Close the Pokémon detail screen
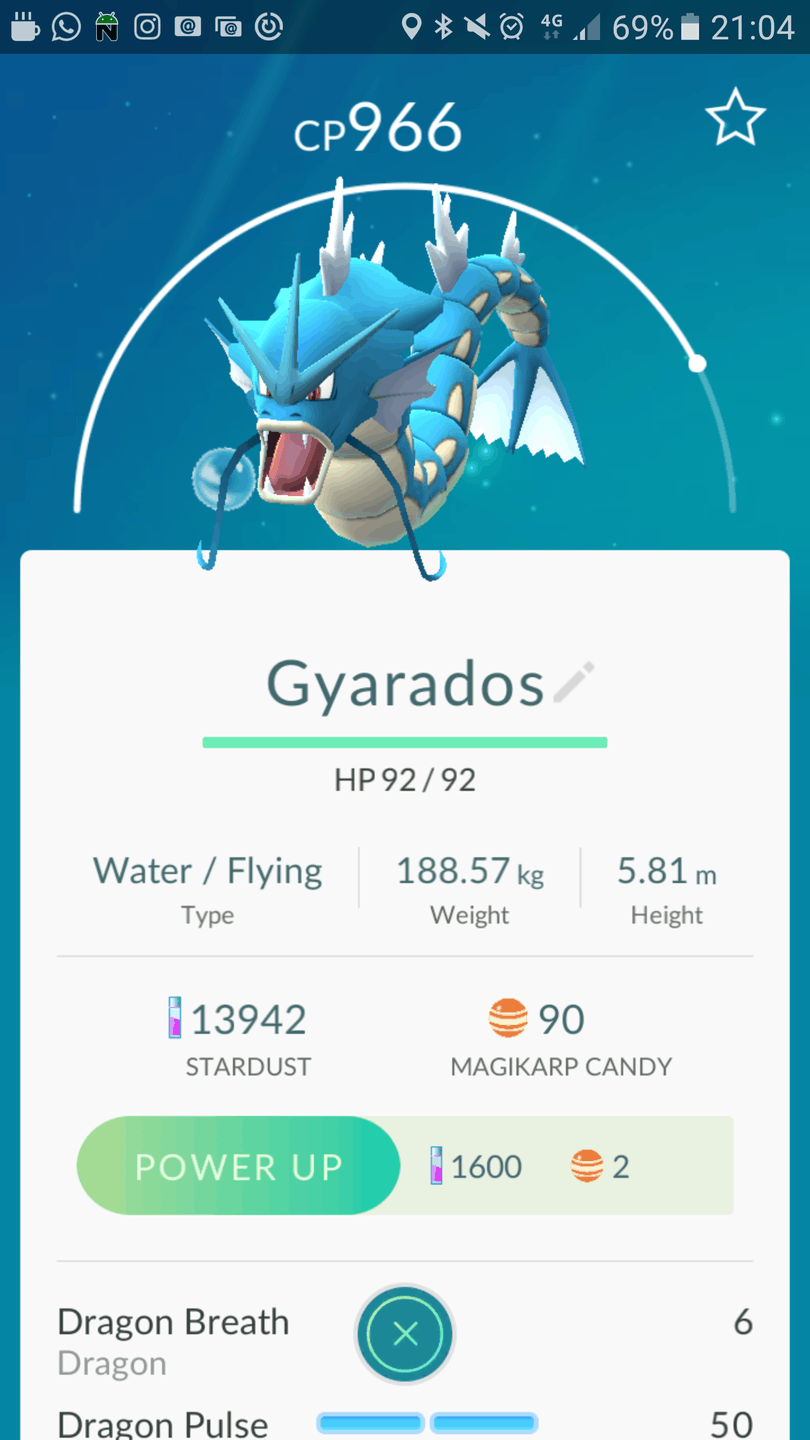The width and height of the screenshot is (810, 1440). 405,1333
